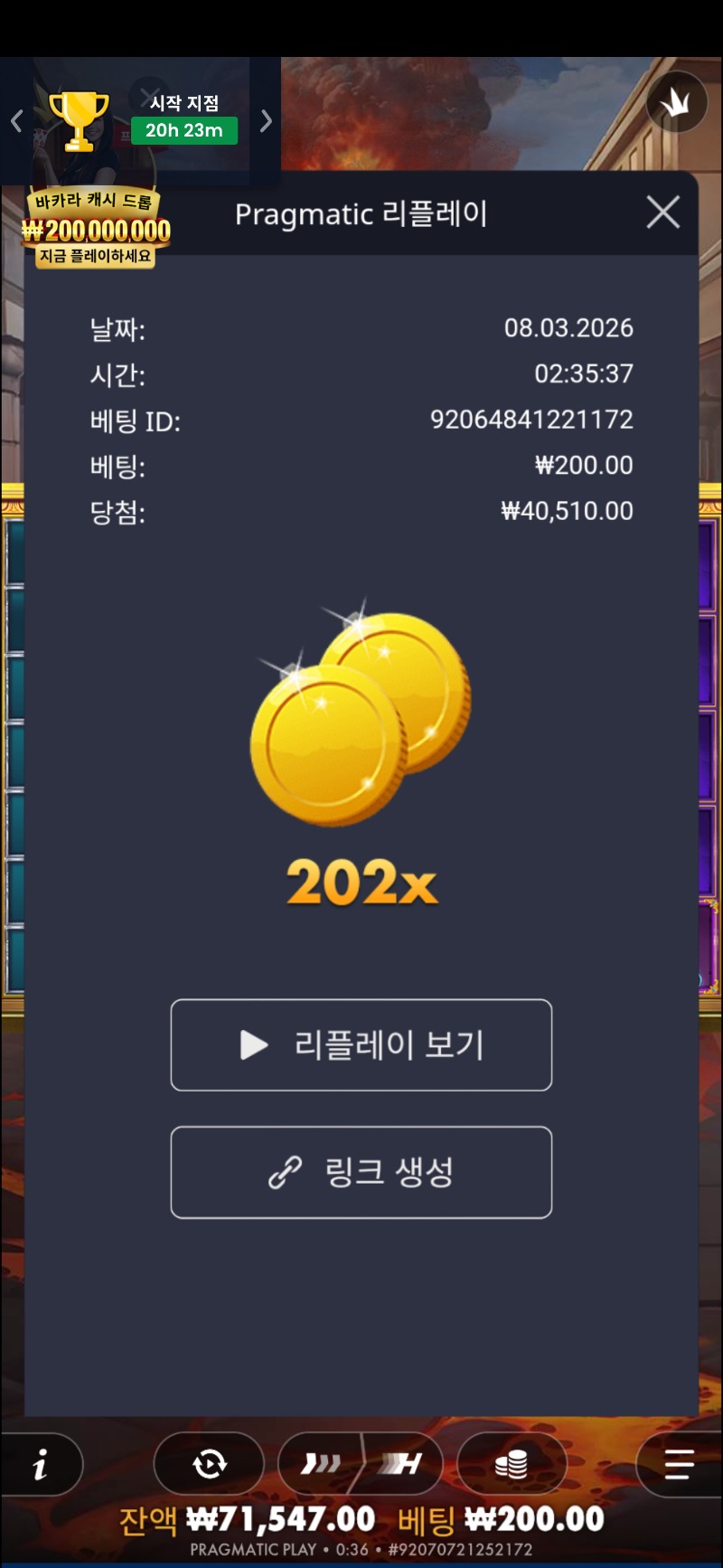Watch the replay with 리플레이 보기
Image resolution: width=723 pixels, height=1568 pixels.
361,1044
